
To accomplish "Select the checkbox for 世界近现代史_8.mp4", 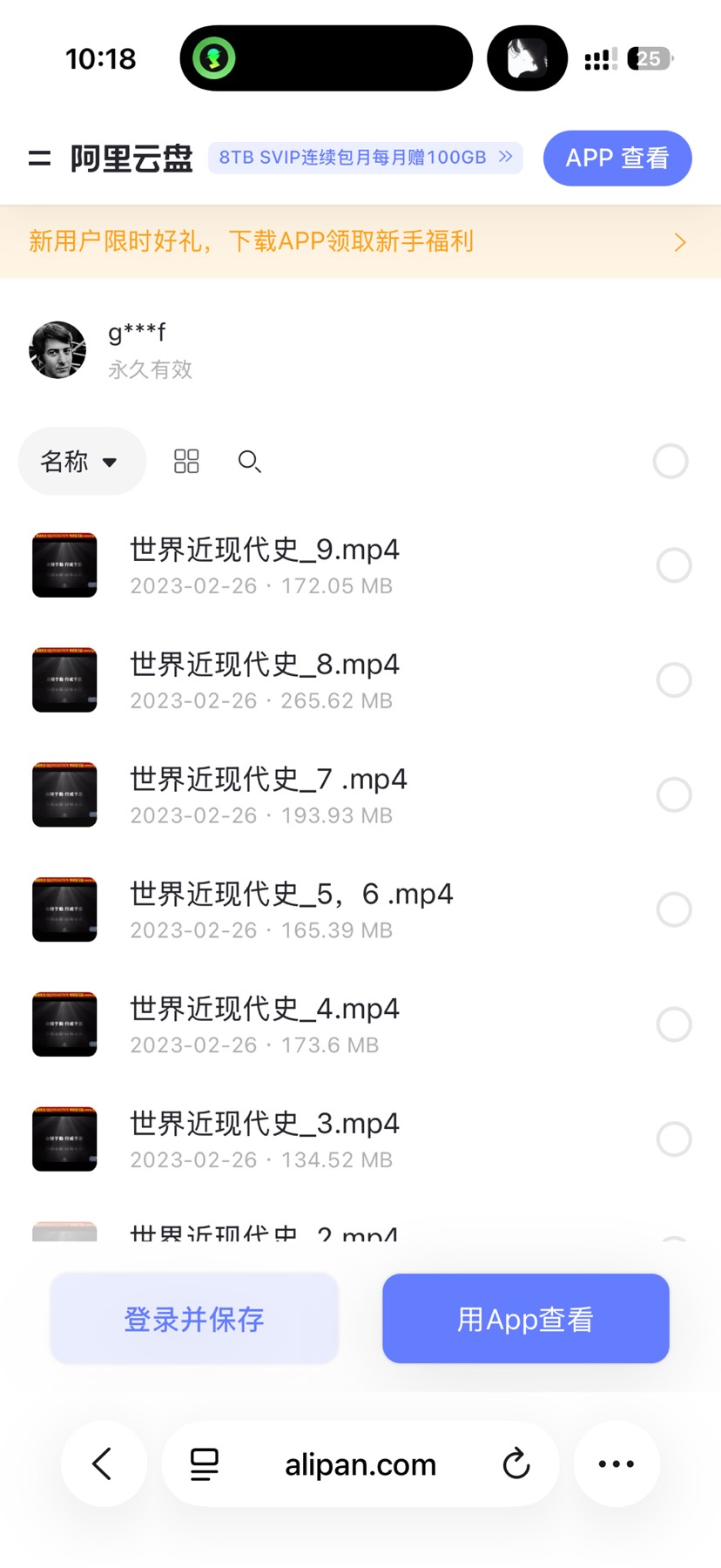I will 674,679.
